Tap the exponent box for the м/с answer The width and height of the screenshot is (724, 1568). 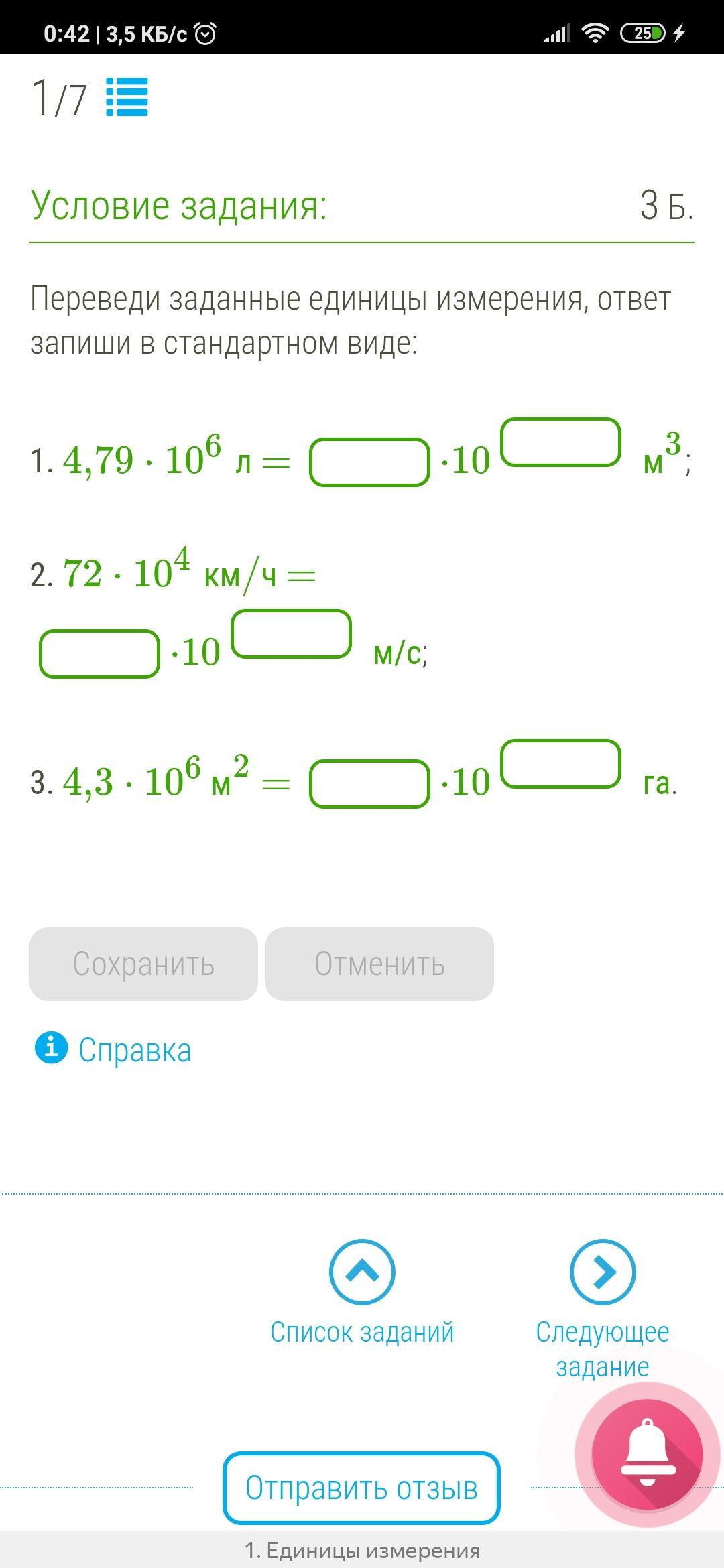(291, 634)
